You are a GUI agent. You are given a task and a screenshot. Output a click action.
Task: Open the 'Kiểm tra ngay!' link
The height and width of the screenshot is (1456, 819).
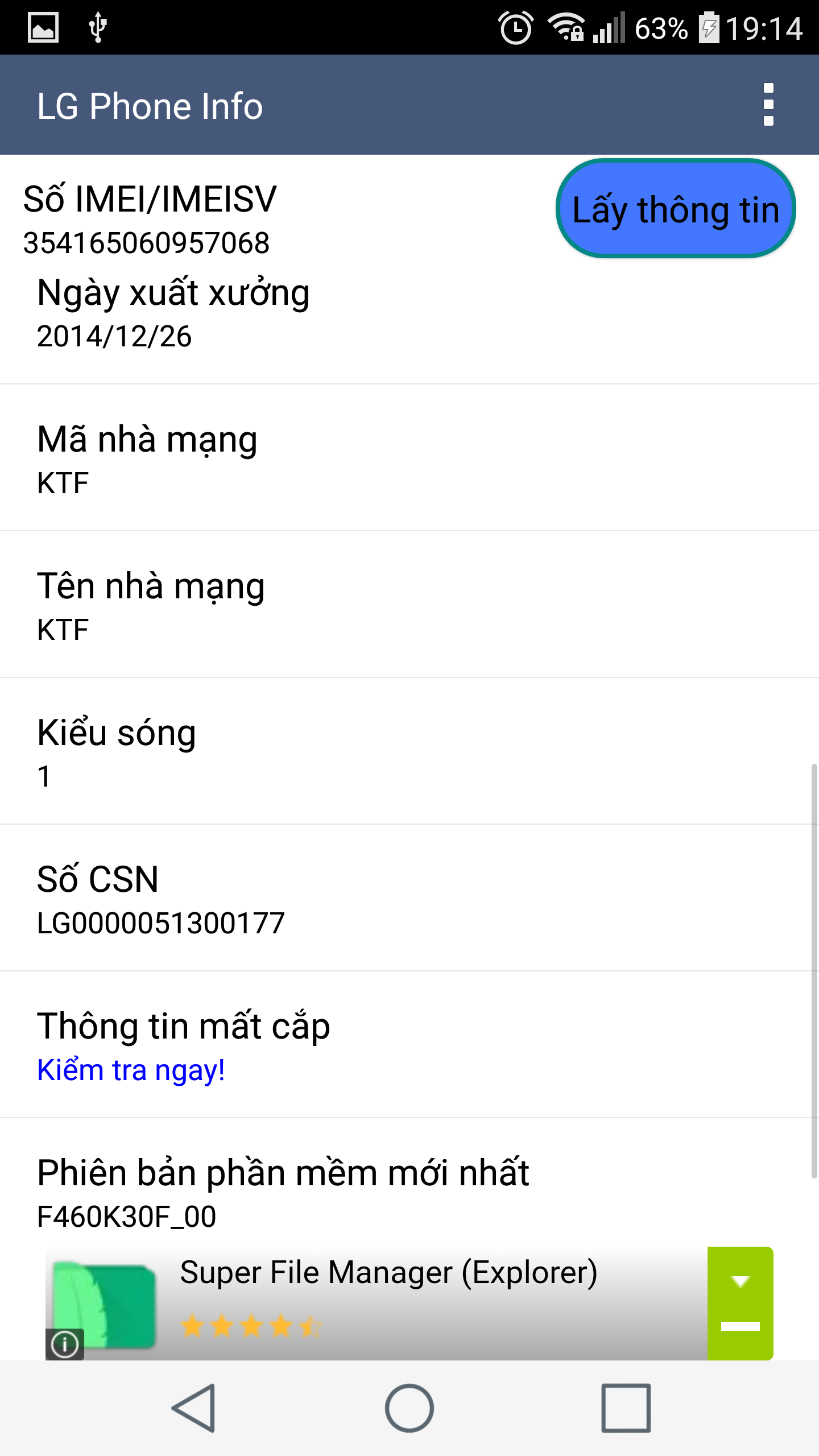point(131,1070)
